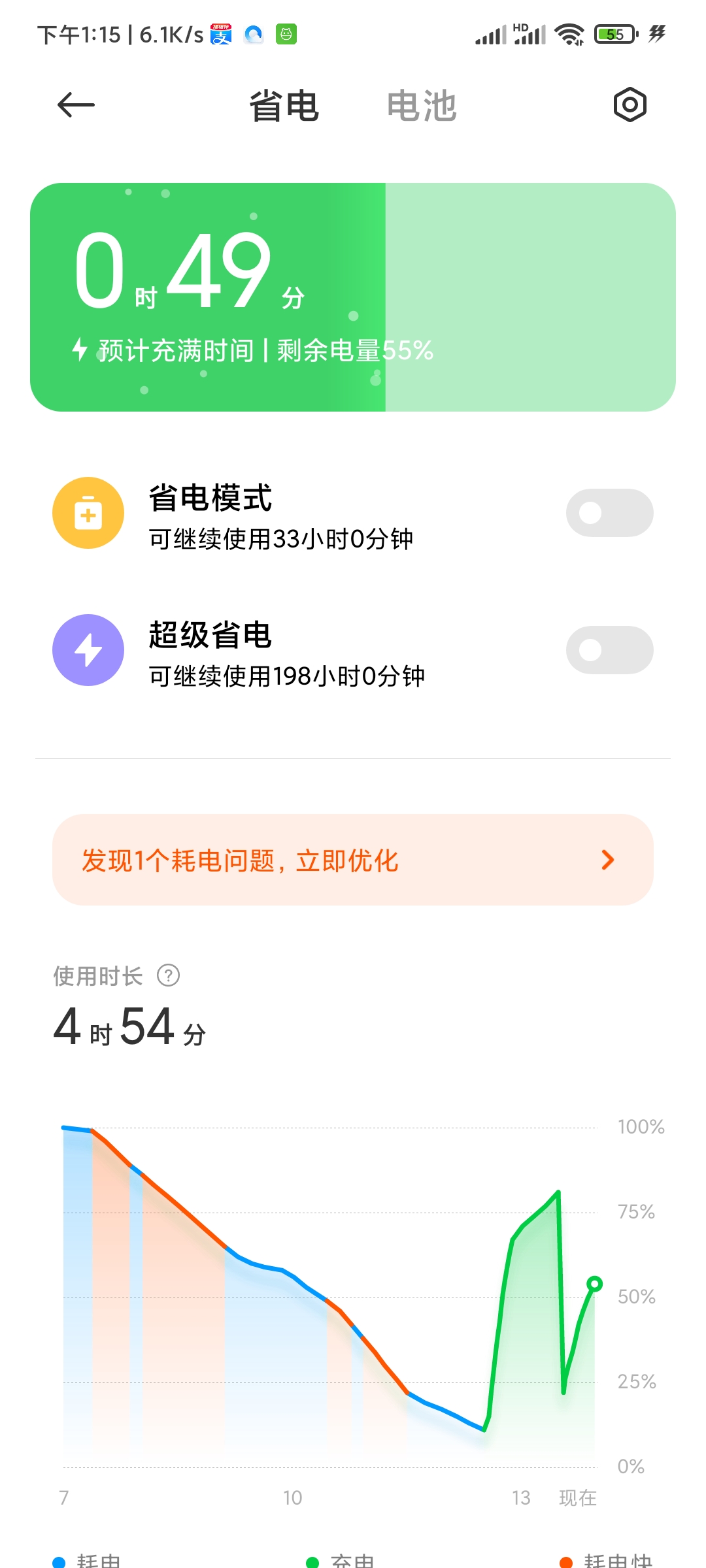This screenshot has width=706, height=1568.
Task: Open the charging time remaining card
Action: coord(353,297)
